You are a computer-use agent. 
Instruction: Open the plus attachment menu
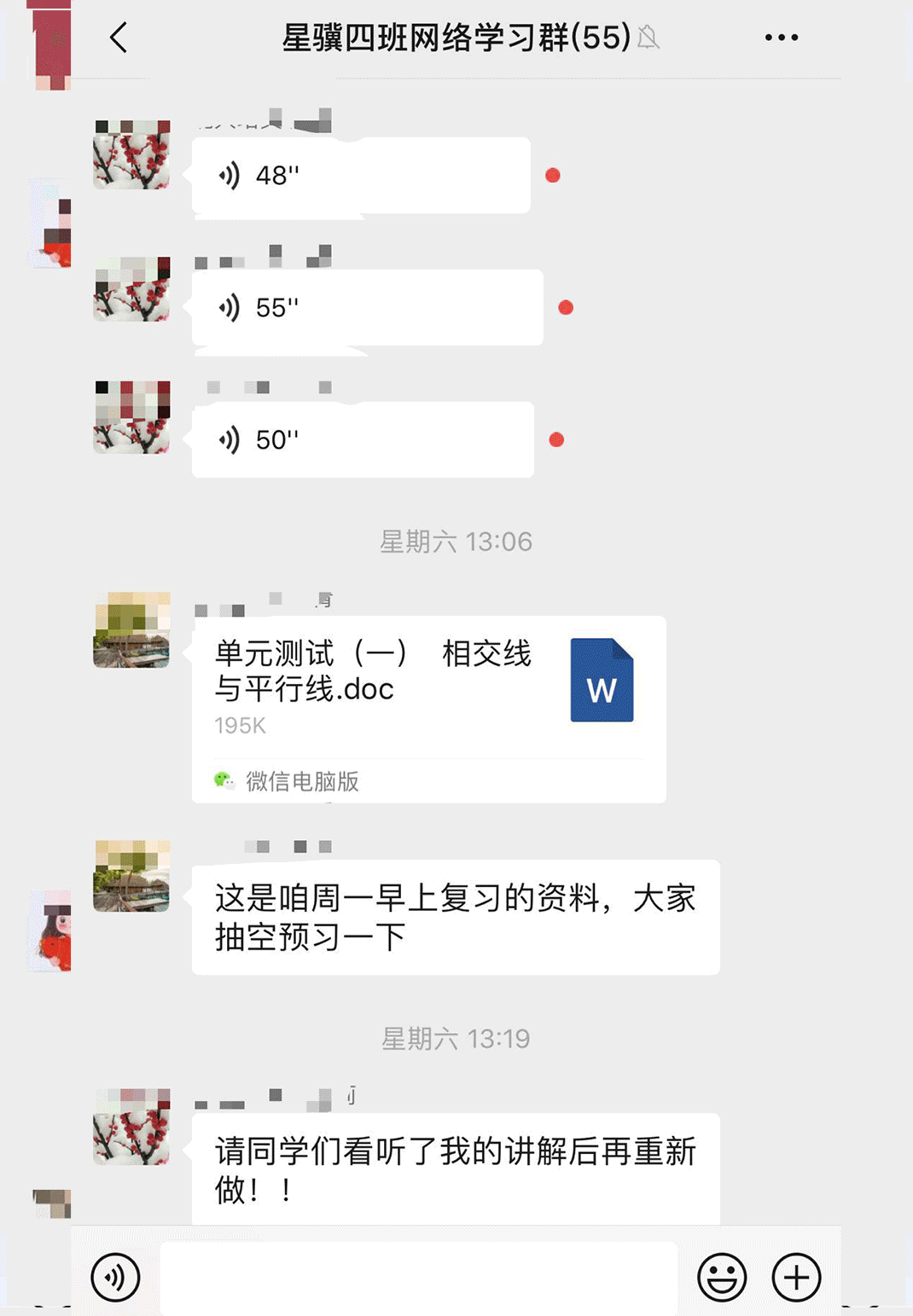[796, 1278]
